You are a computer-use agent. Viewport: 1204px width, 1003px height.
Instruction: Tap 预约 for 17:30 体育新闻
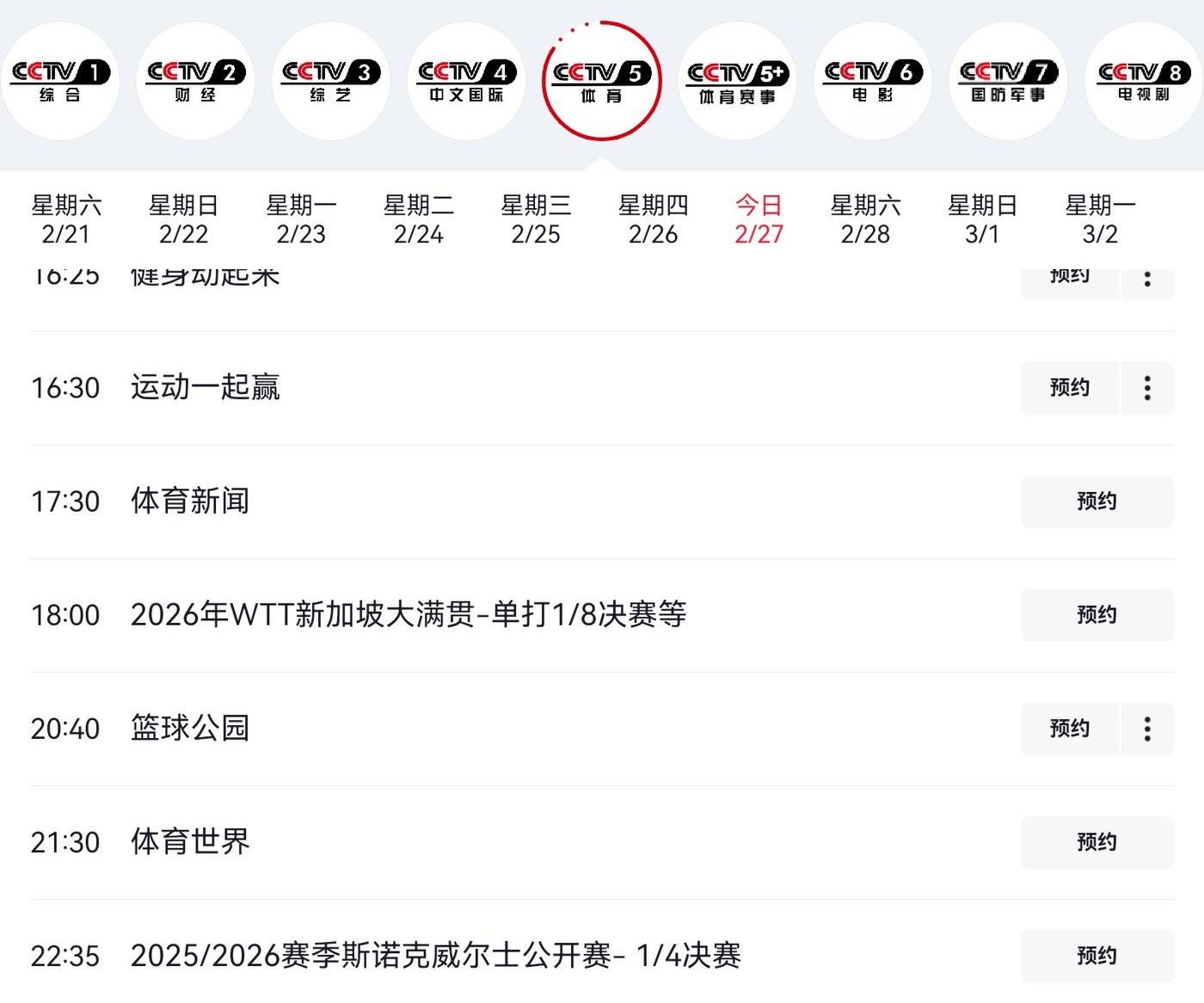[1096, 501]
